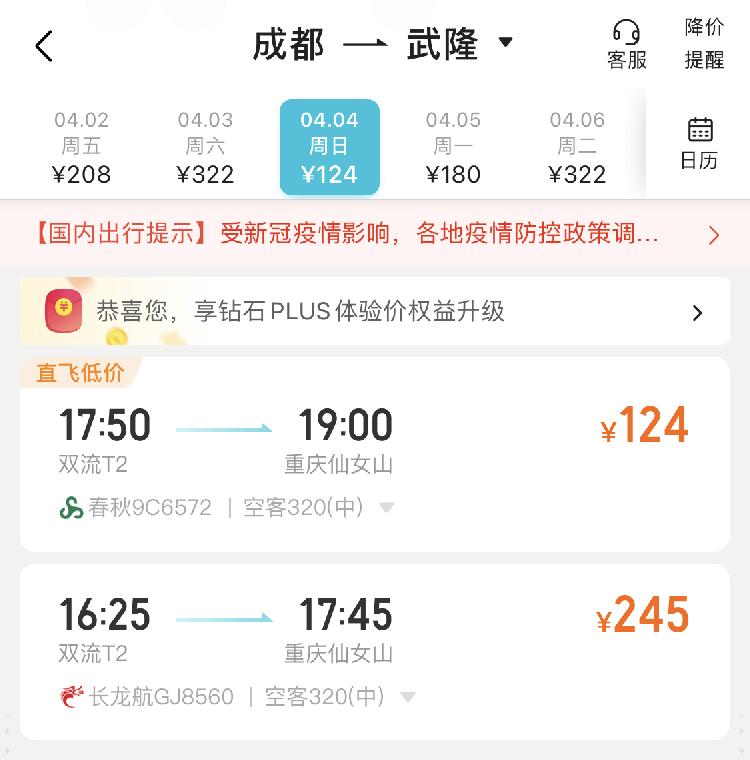This screenshot has width=750, height=760.
Task: Open the 国内出行提示 notice
Action: point(375,235)
